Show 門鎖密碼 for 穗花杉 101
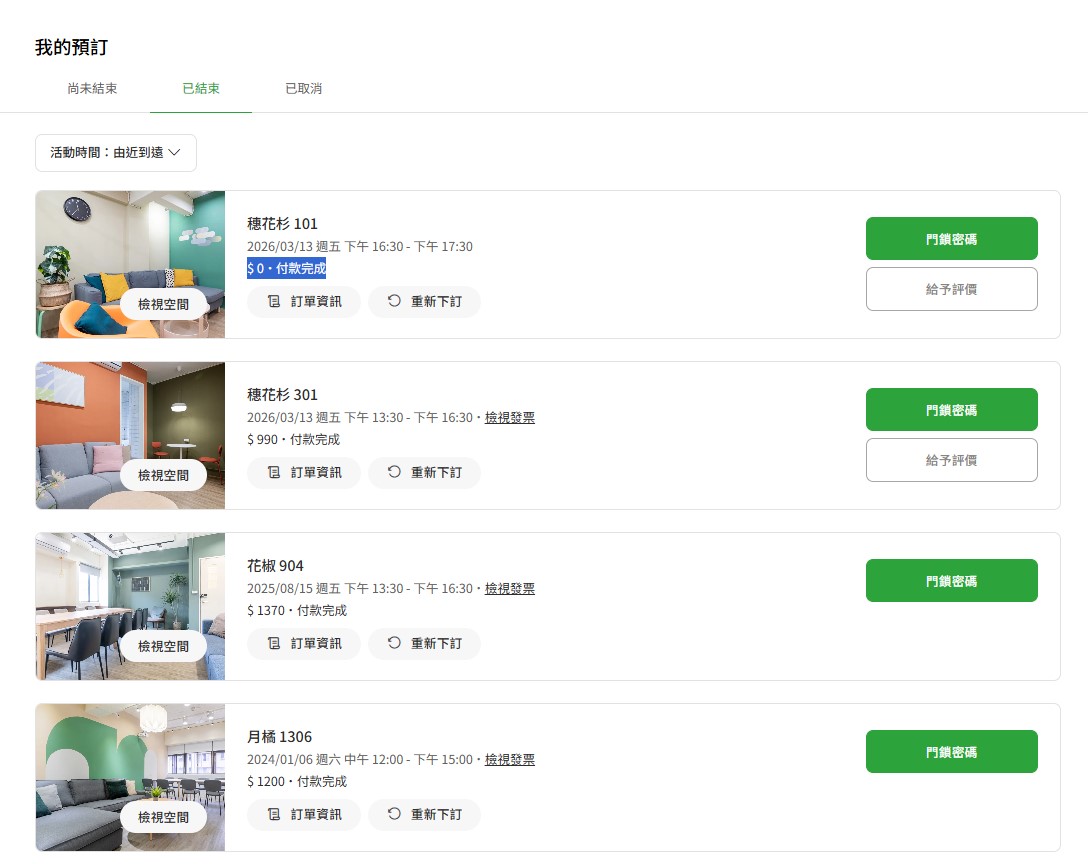 coord(951,239)
